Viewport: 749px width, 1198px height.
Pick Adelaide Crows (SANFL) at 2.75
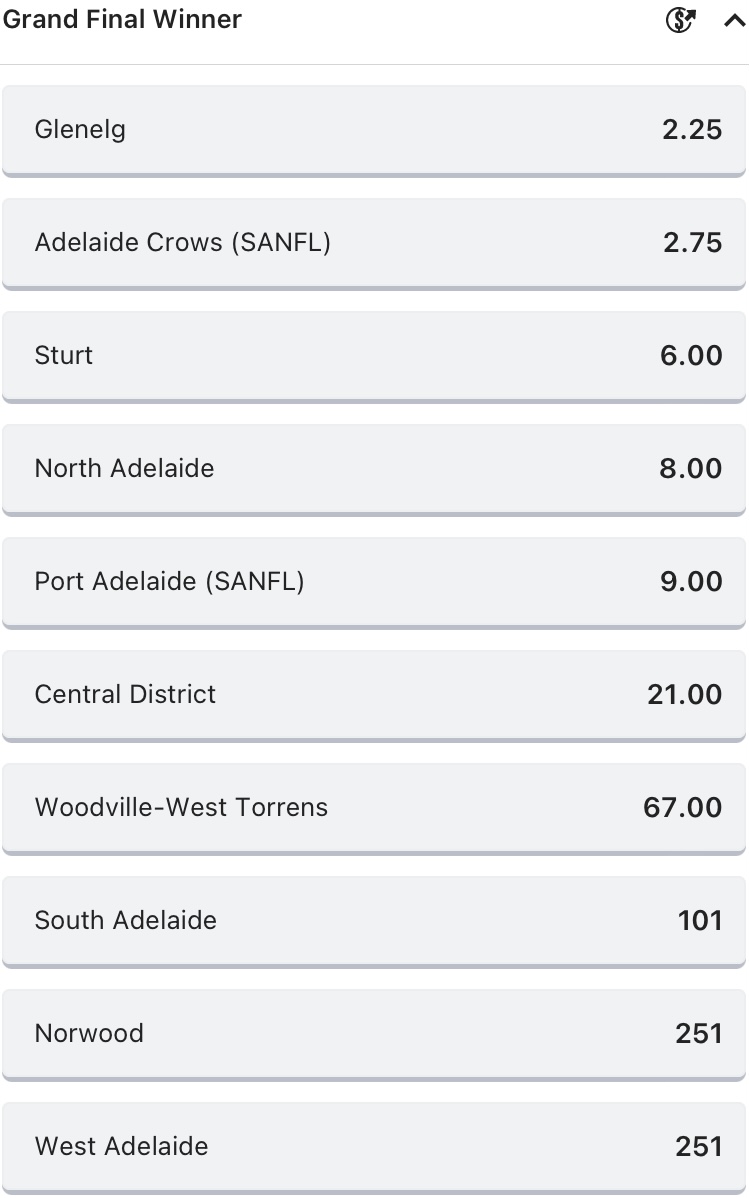click(374, 243)
